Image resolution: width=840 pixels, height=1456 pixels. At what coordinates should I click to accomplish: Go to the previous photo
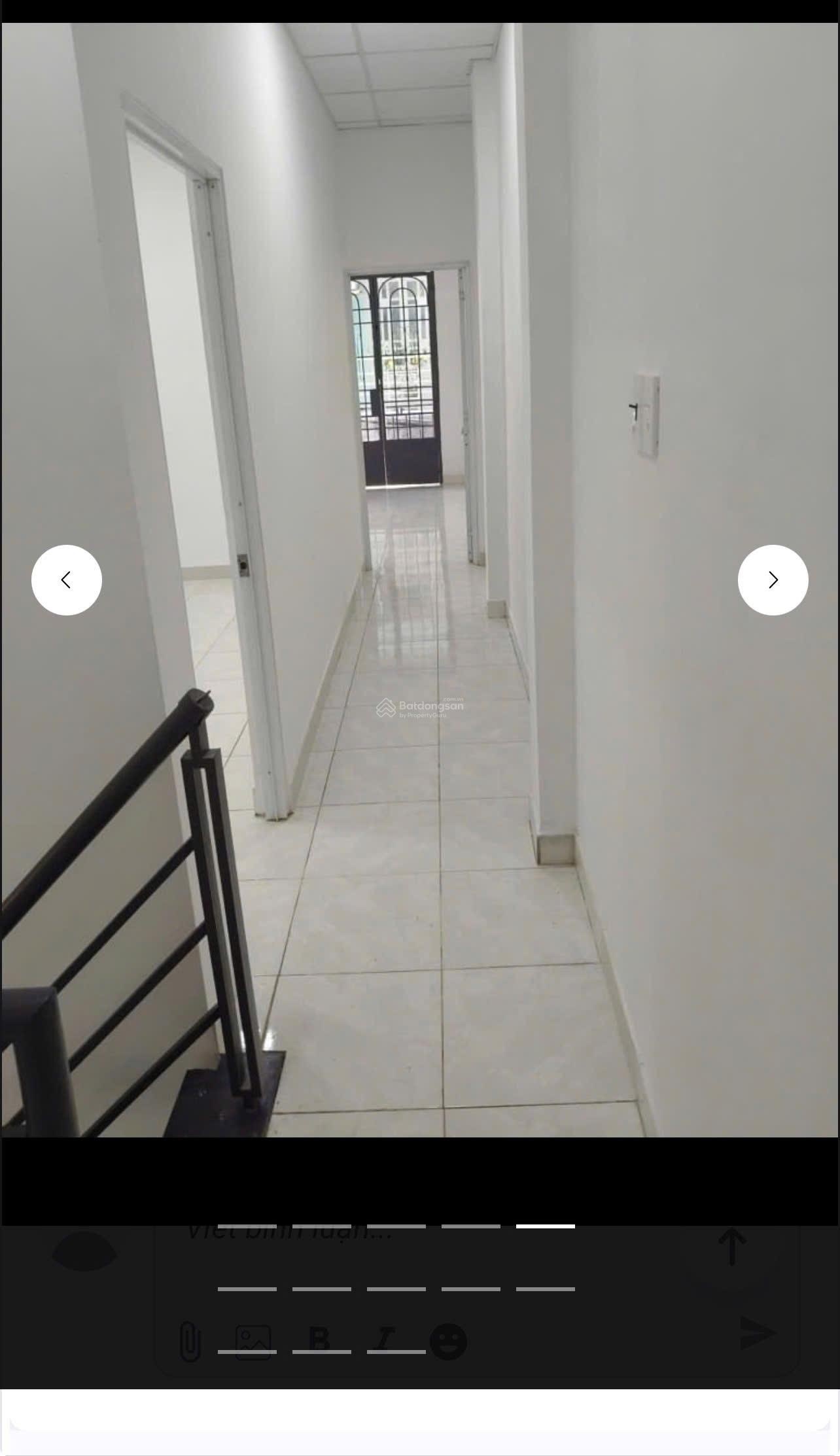[x=67, y=580]
